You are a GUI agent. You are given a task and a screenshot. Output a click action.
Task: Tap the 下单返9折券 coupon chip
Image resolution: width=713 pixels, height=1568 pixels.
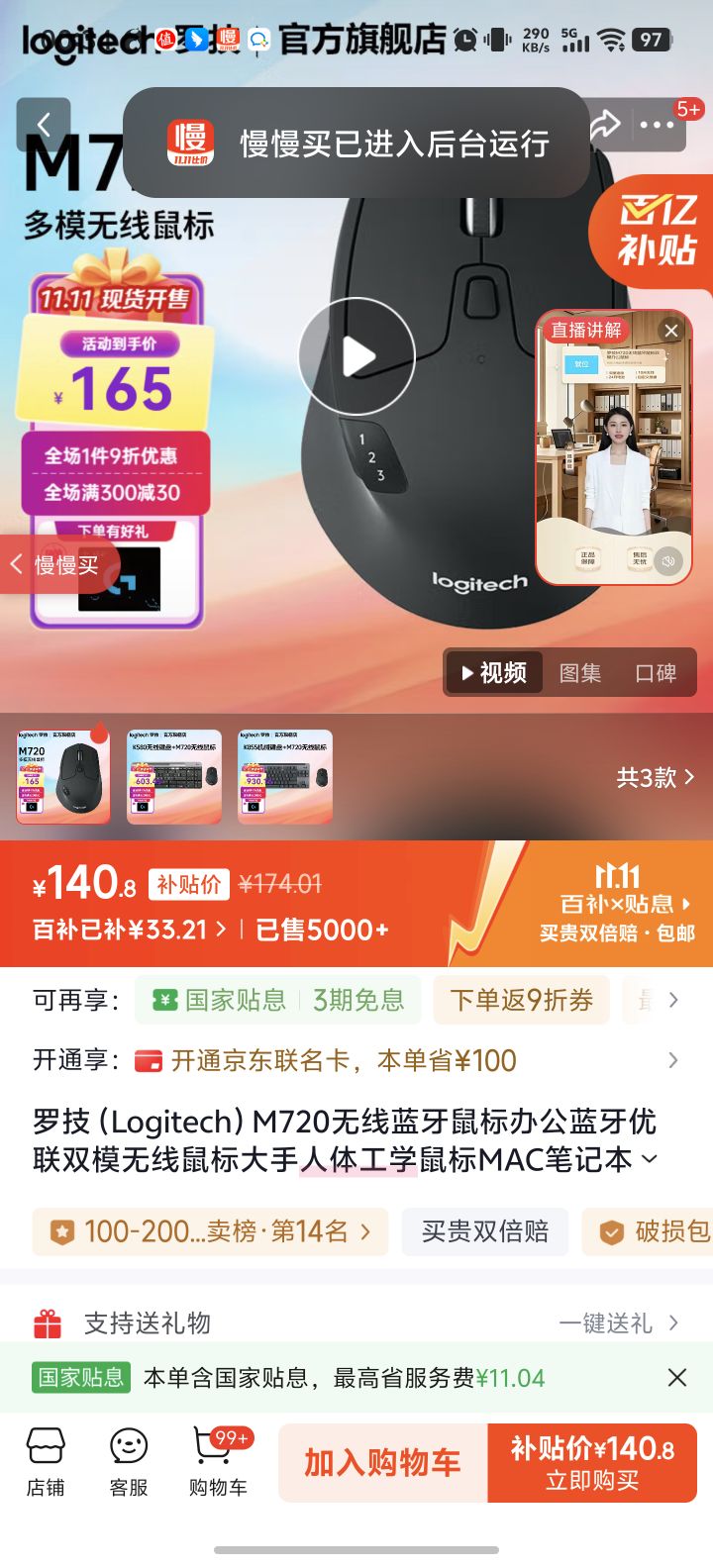pos(521,1000)
